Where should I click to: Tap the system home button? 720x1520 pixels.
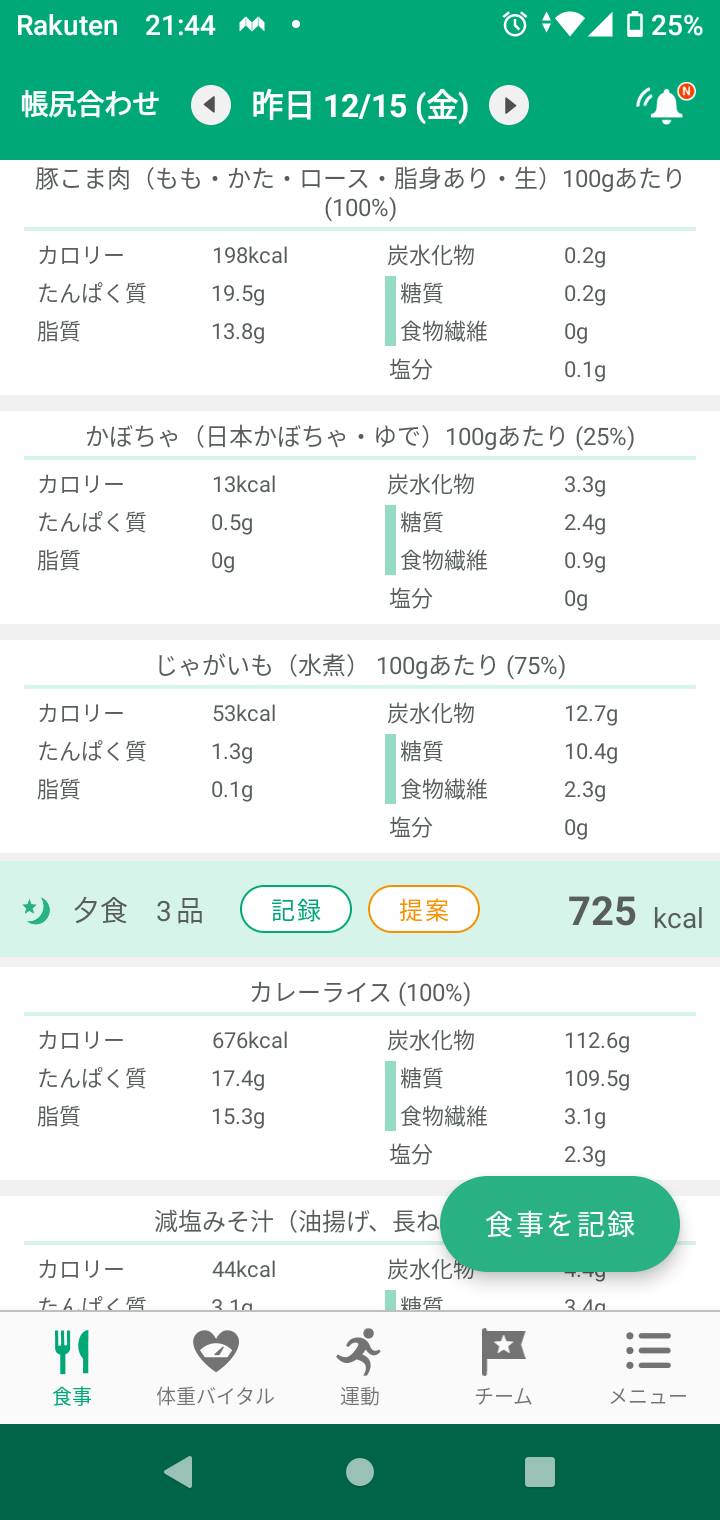pos(360,1472)
